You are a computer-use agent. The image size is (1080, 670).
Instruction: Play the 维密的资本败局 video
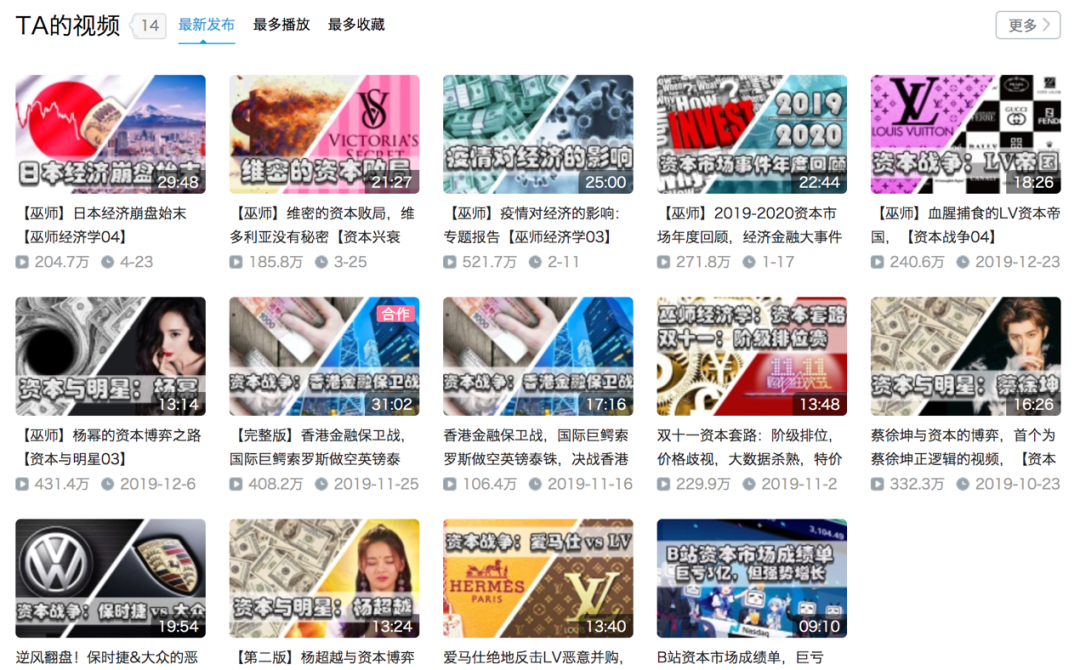click(324, 134)
